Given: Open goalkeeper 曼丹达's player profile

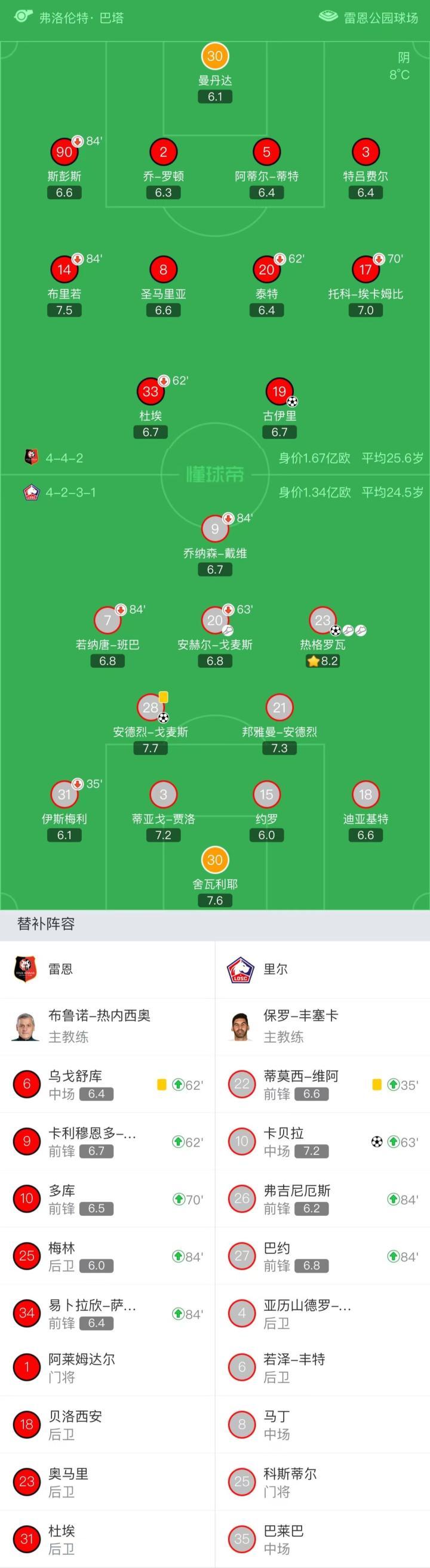Looking at the screenshot, I should point(214,57).
